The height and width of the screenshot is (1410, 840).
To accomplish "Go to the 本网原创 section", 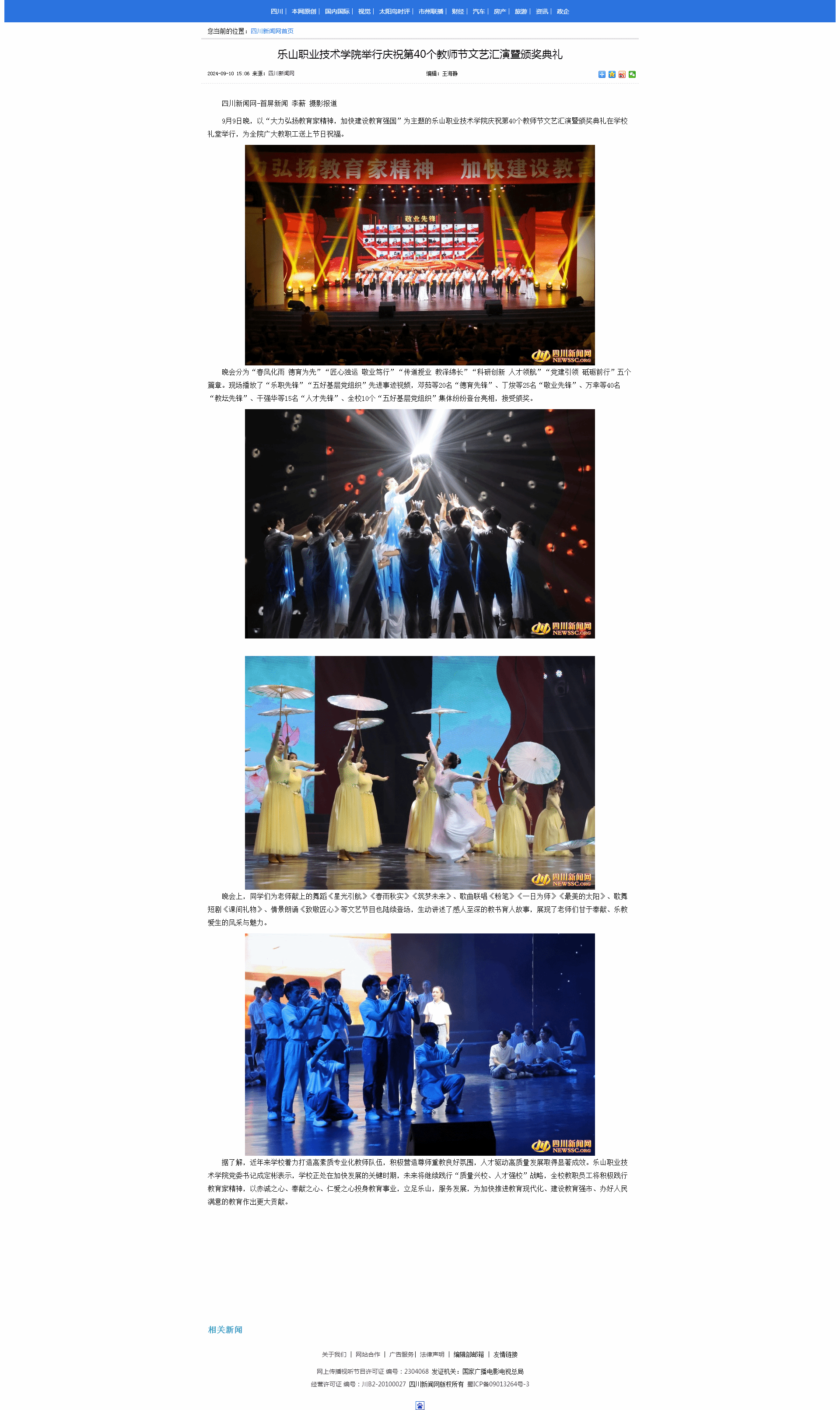I will [303, 11].
